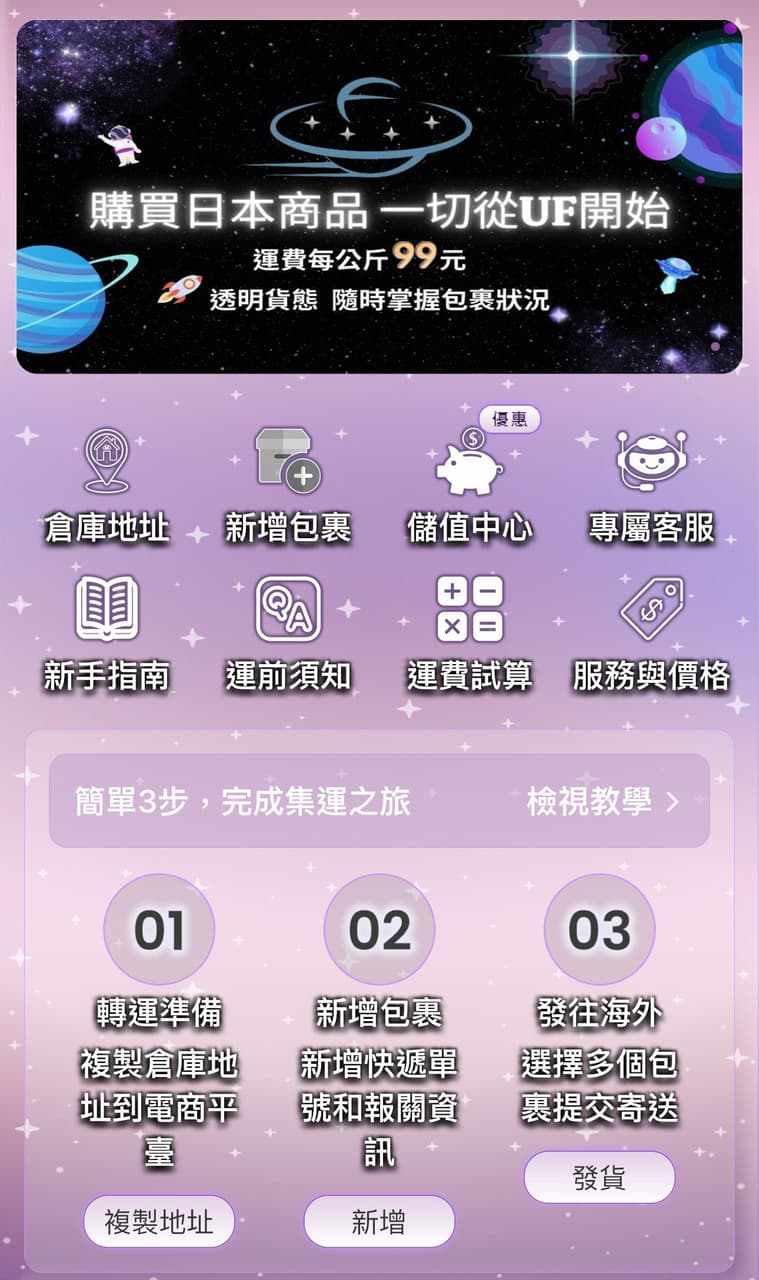The image size is (759, 1280).
Task: Open the 倉庫地址 warehouse address shortcut
Action: 106,485
